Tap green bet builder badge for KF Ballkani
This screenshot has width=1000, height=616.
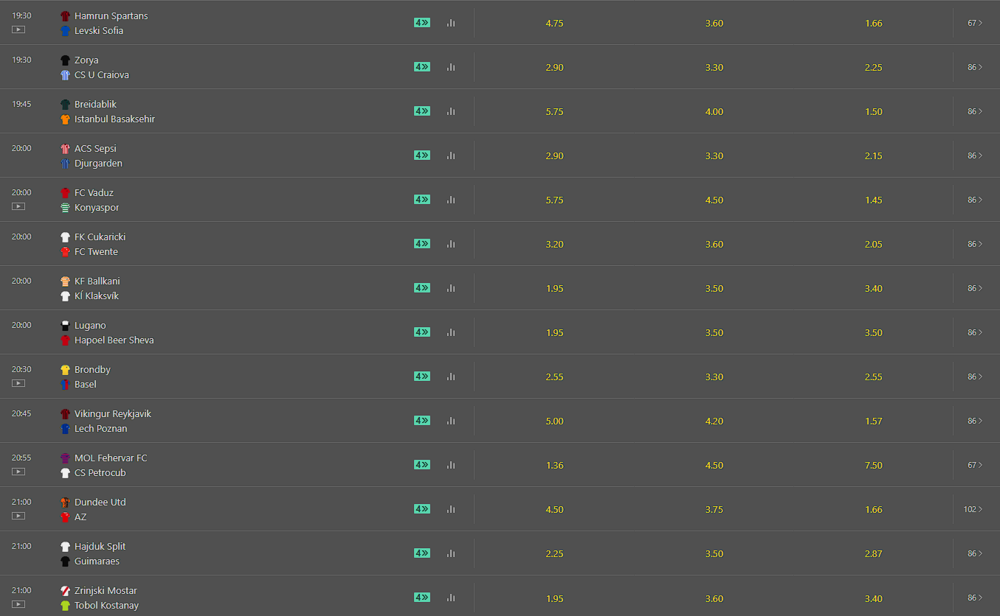422,288
